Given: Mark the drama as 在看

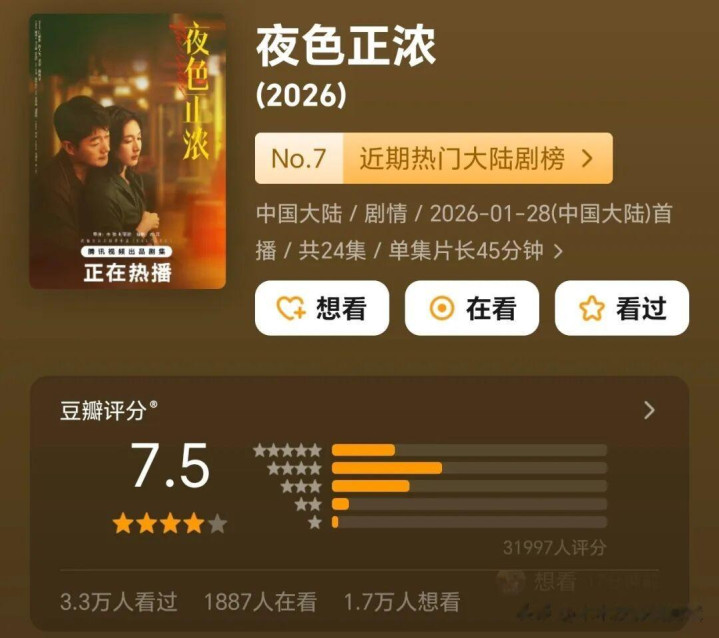Looking at the screenshot, I should click(x=471, y=308).
